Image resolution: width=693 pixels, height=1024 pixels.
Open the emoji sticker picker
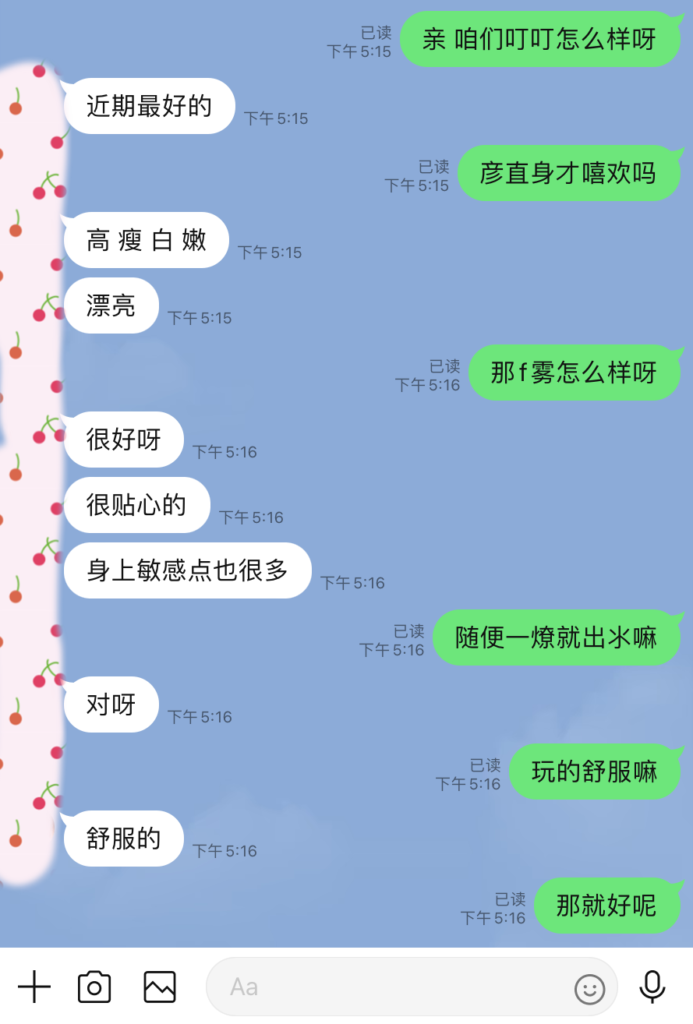pyautogui.click(x=590, y=989)
